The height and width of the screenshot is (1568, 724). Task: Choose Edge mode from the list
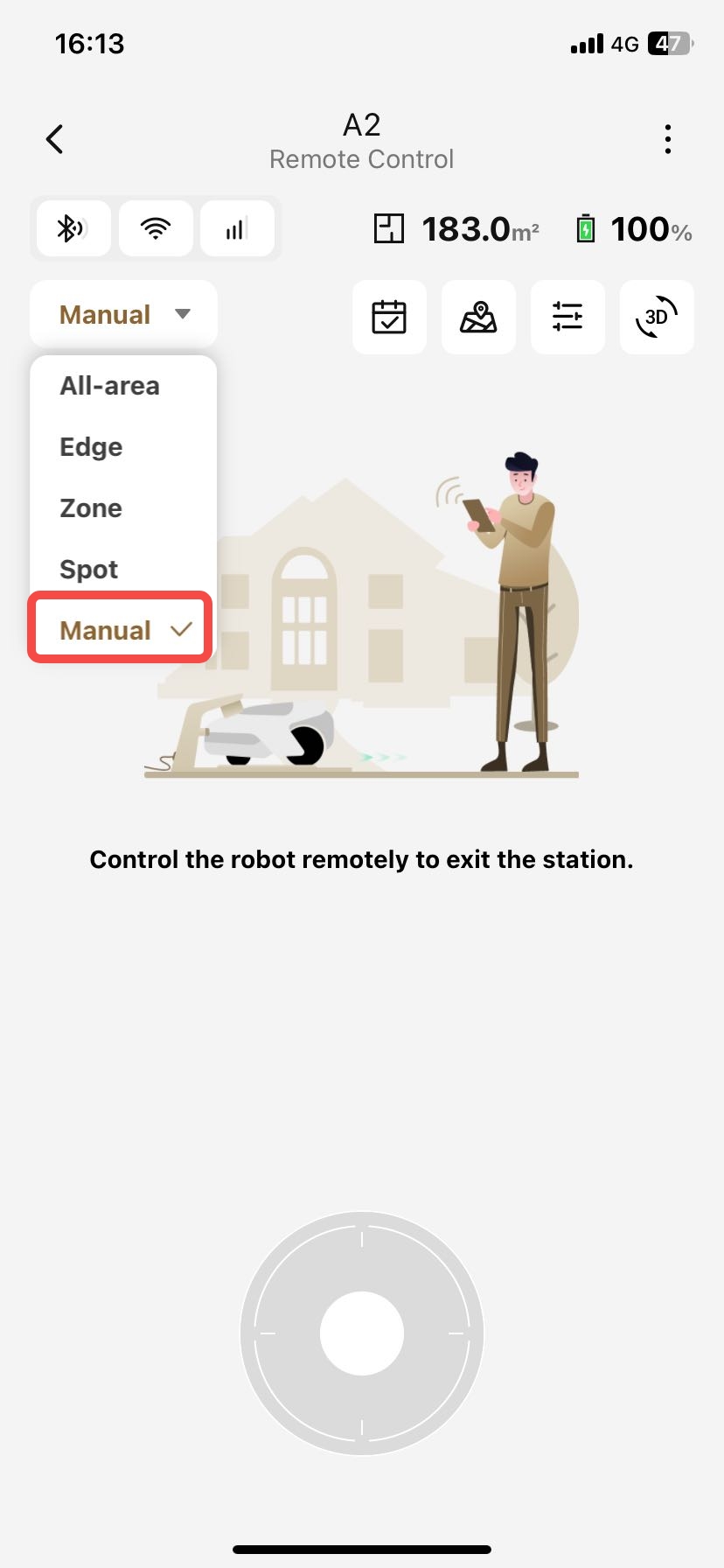click(92, 447)
